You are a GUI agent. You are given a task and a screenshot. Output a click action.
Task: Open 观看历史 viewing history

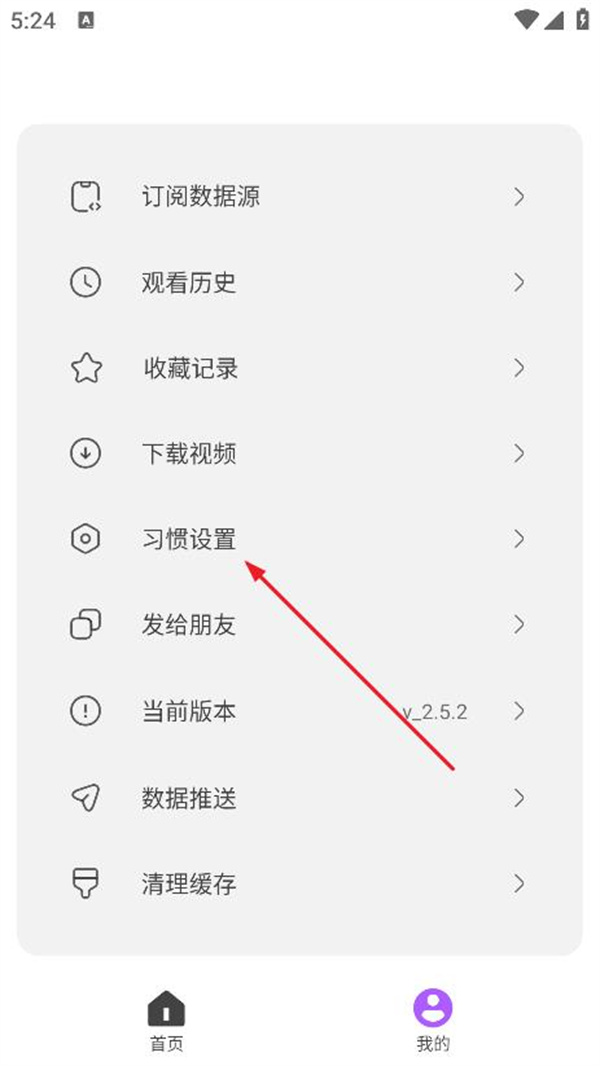point(299,282)
